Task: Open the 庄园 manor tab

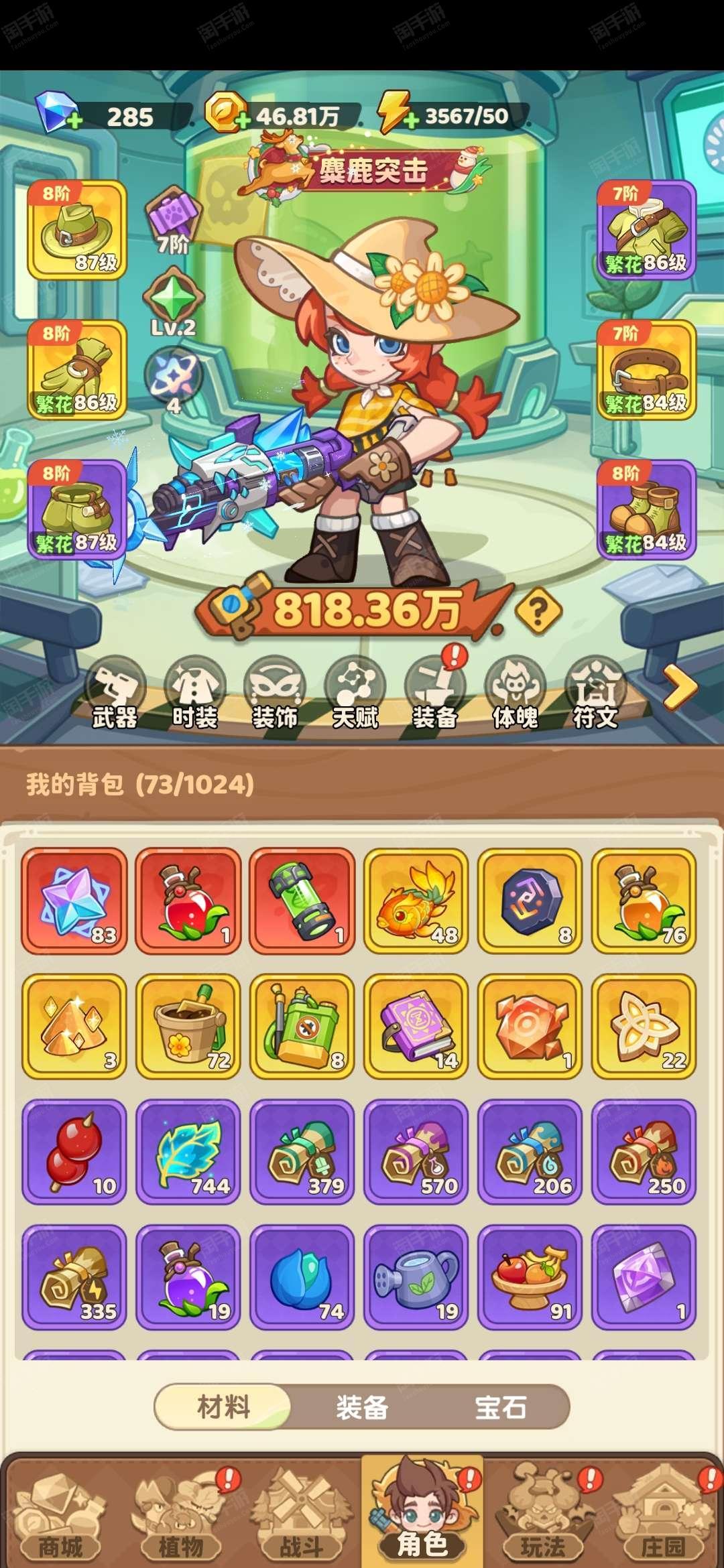Action: [664, 1515]
